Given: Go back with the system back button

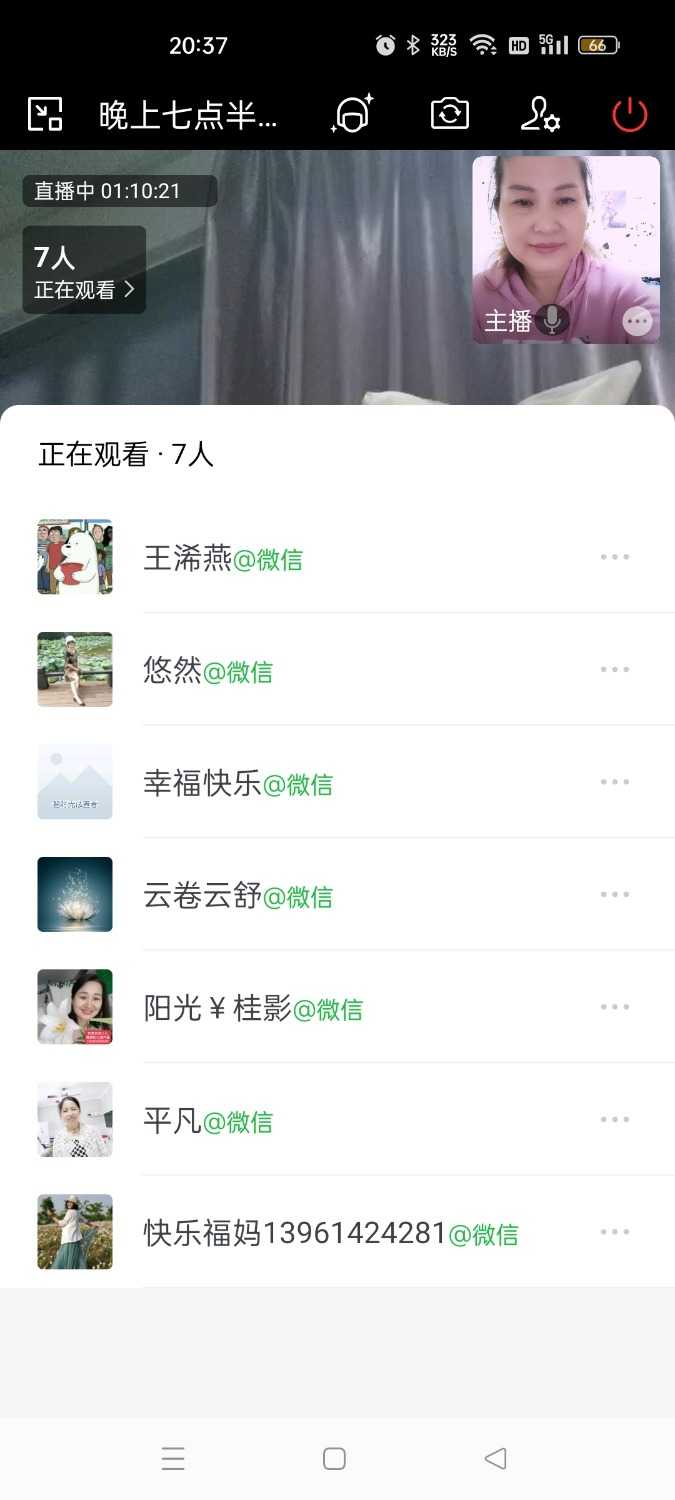Looking at the screenshot, I should 495,1459.
